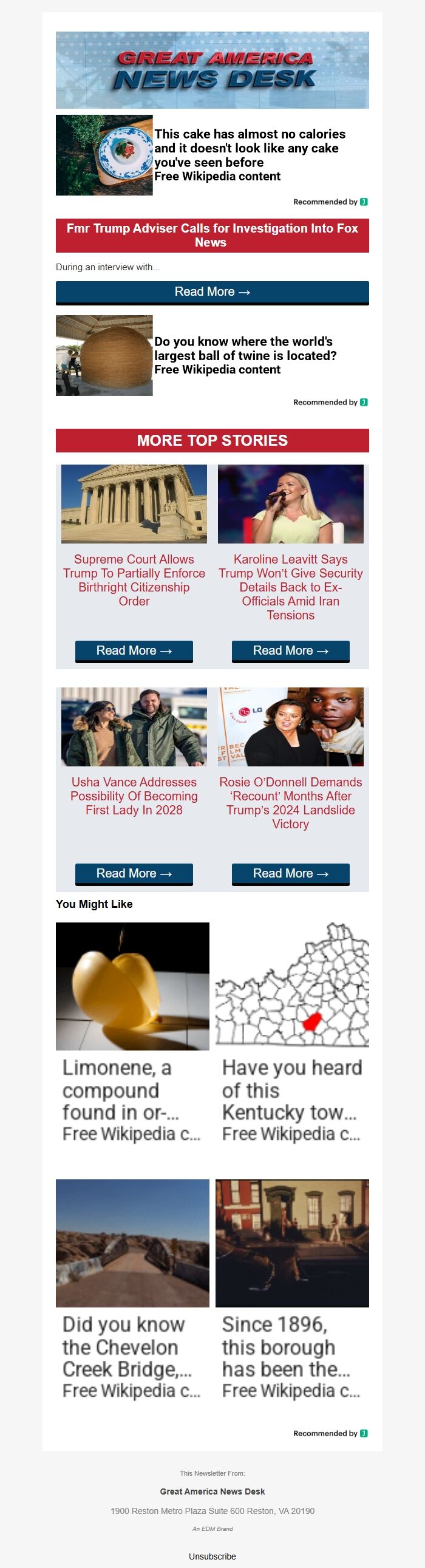
Task: Open the largest ball of twine recommendation
Action: coord(245,349)
